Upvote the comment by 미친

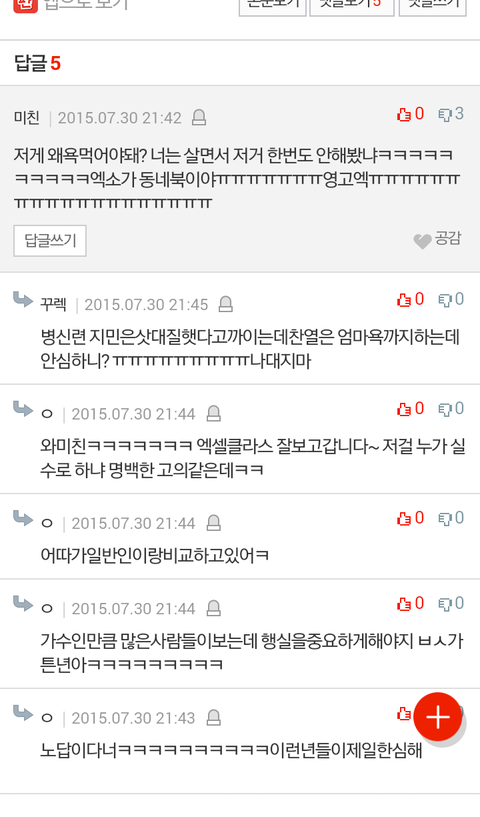[410, 114]
